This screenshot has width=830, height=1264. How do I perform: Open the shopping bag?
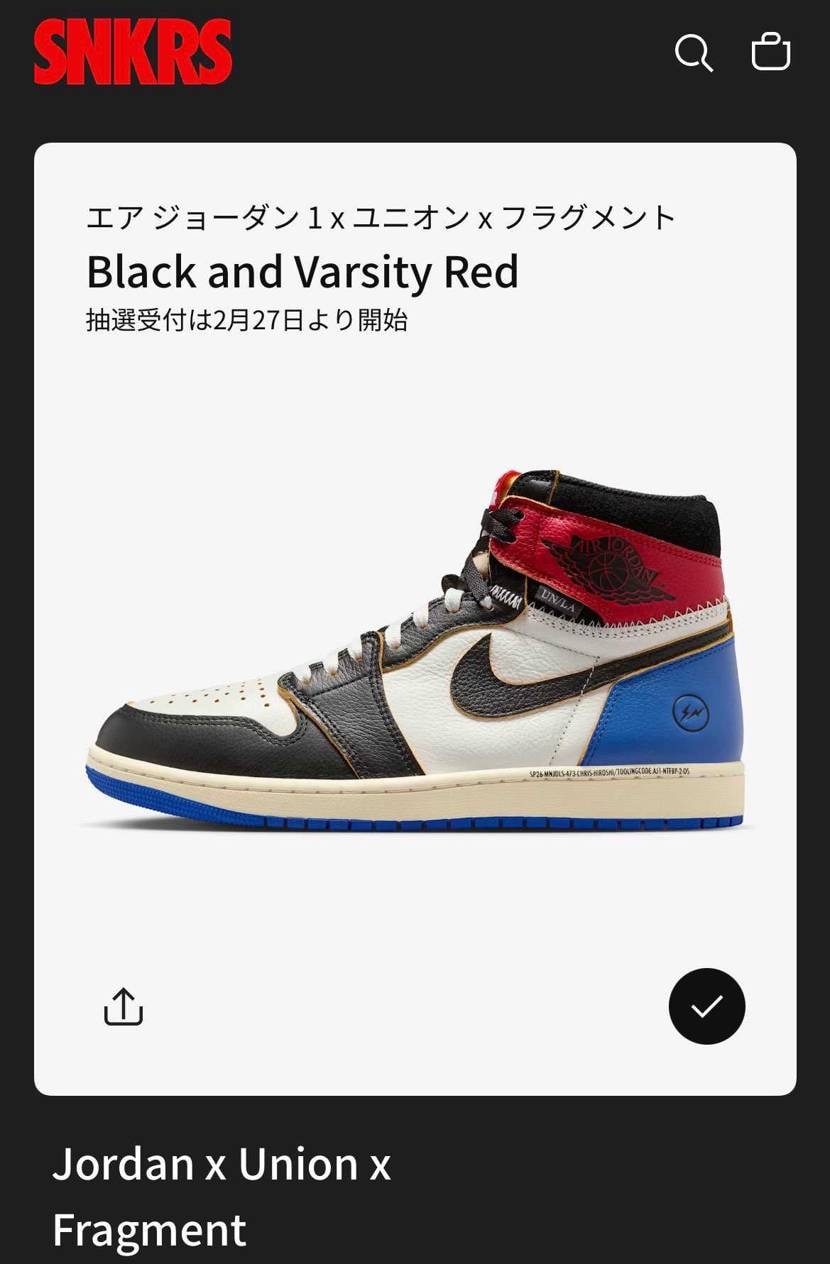pos(770,52)
